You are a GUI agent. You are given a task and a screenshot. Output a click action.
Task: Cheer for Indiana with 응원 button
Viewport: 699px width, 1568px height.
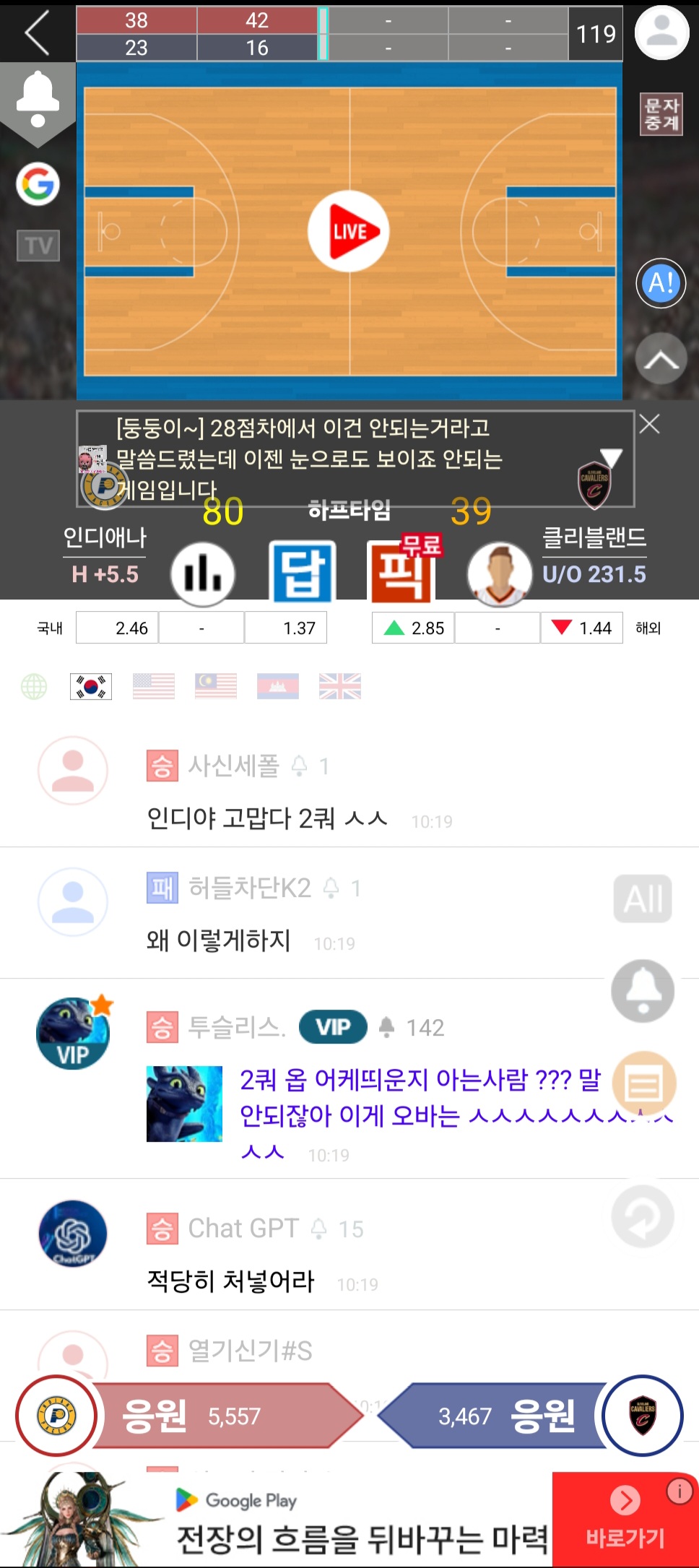pos(191,1416)
